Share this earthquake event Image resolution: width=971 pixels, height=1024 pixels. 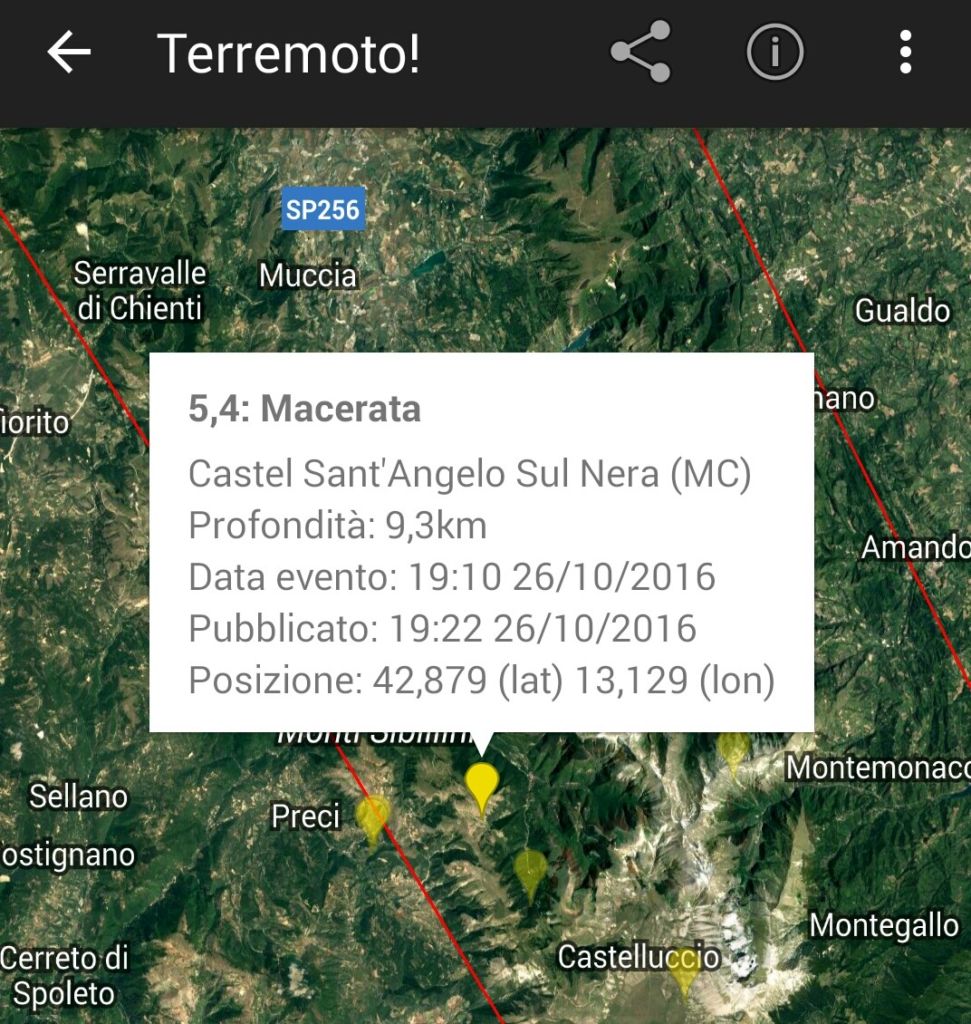(x=640, y=52)
